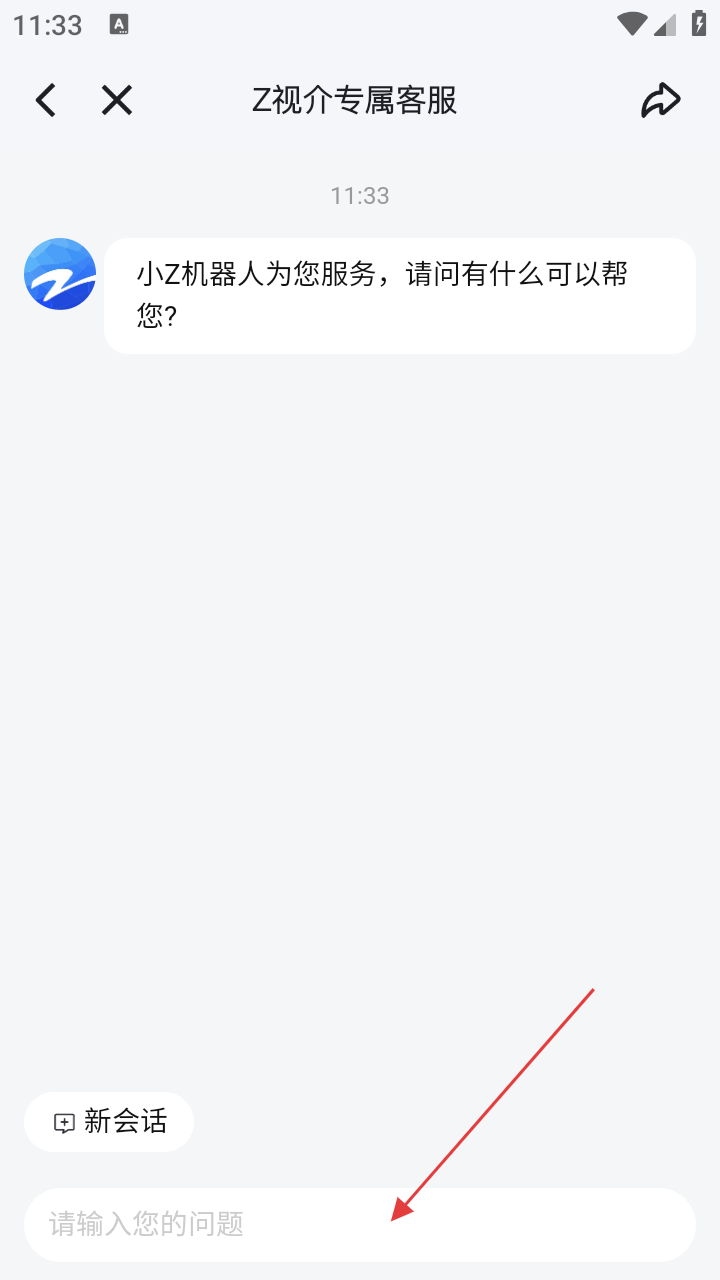The width and height of the screenshot is (720, 1280).
Task: Focus the question input field
Action: [359, 1224]
